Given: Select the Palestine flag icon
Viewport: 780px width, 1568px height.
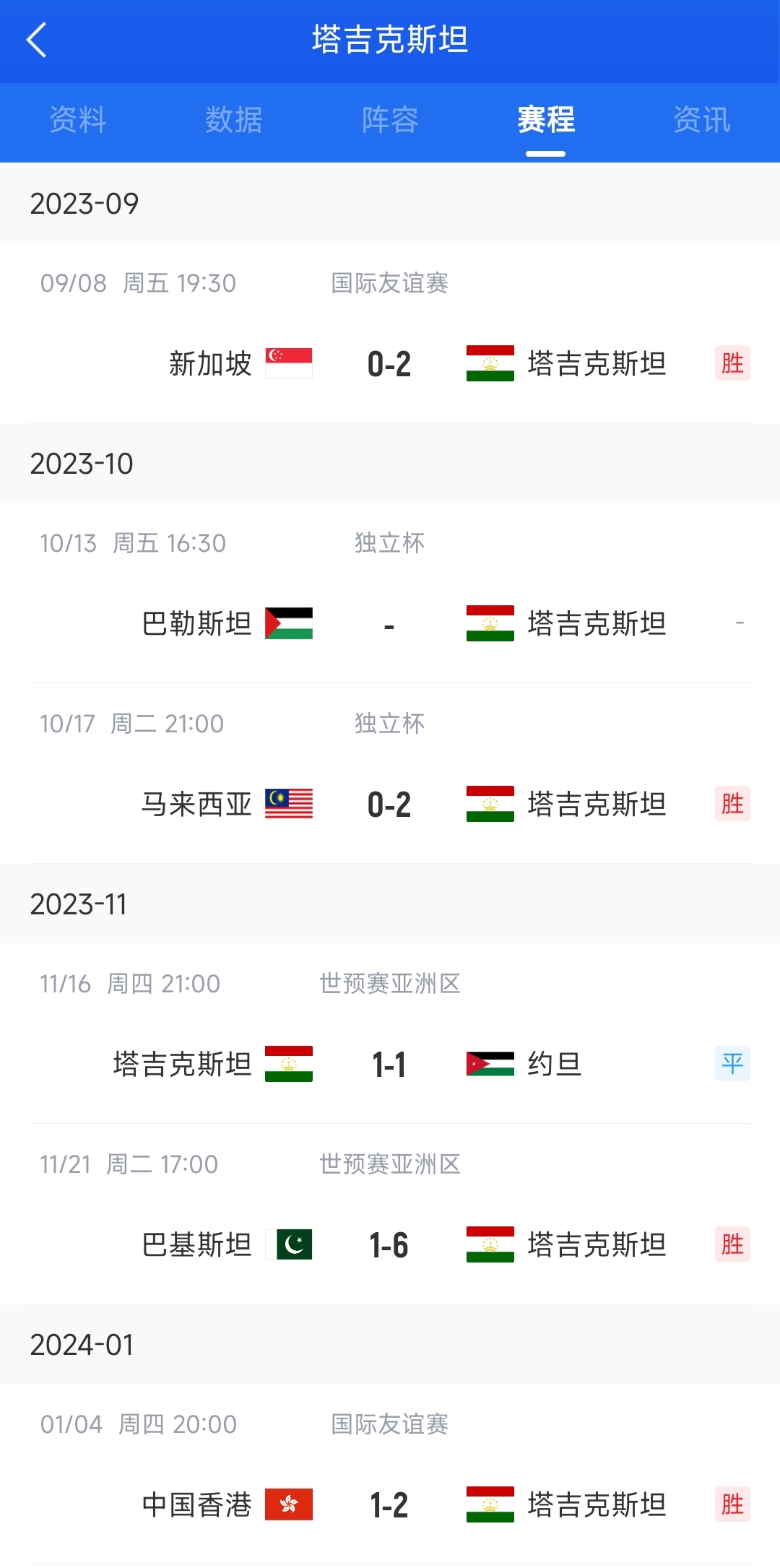Looking at the screenshot, I should pos(288,624).
